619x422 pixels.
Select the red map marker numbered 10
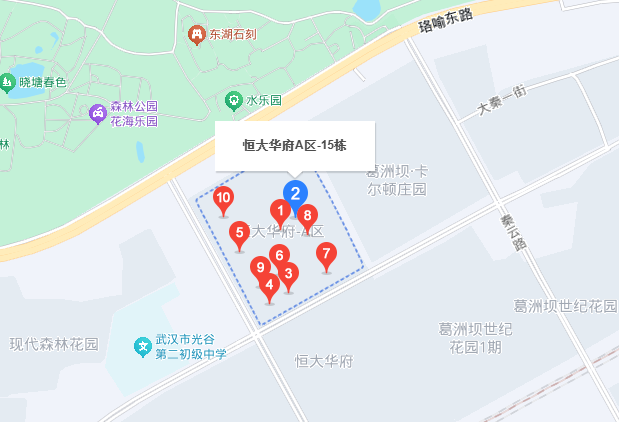pos(224,199)
